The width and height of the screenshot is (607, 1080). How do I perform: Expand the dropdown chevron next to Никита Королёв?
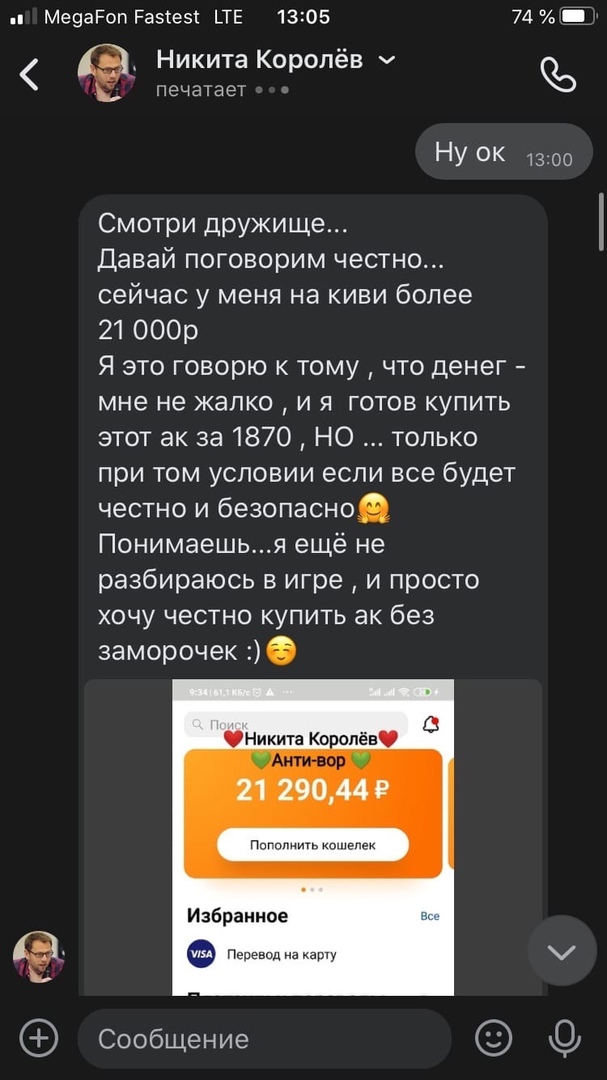pos(387,61)
